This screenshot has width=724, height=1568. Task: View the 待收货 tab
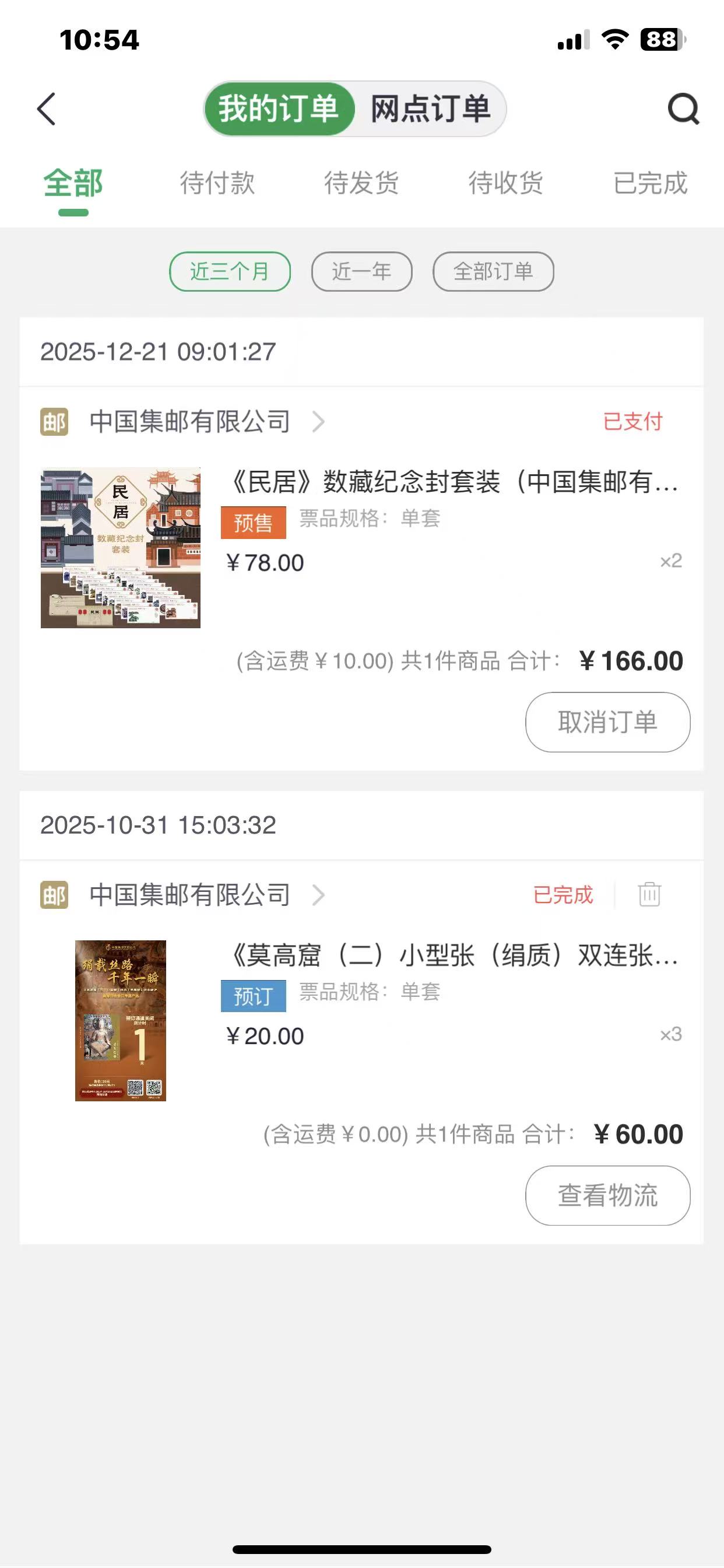(x=505, y=183)
